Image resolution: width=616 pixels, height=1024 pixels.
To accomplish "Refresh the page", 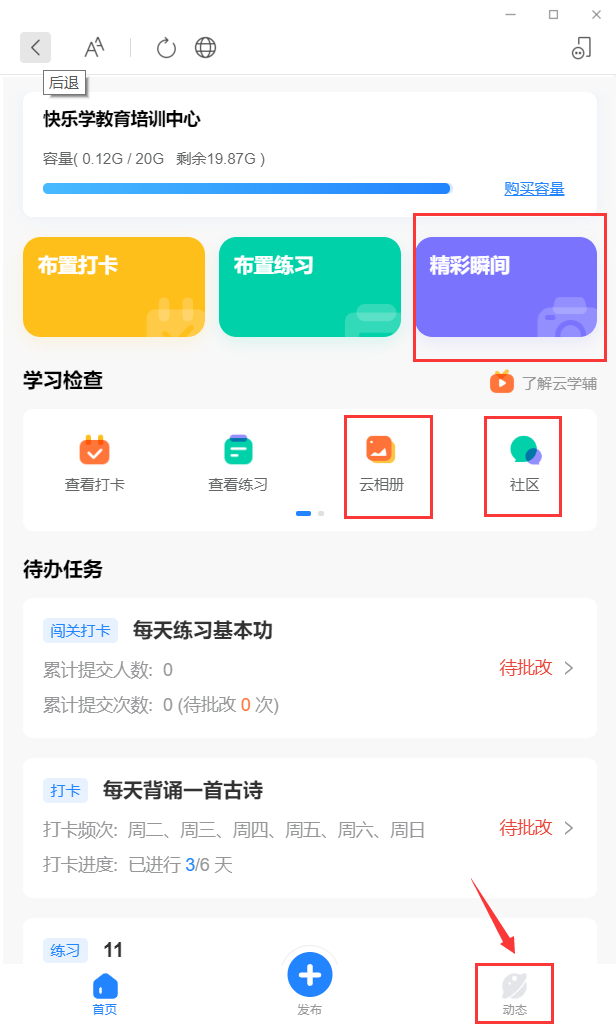I will 166,47.
